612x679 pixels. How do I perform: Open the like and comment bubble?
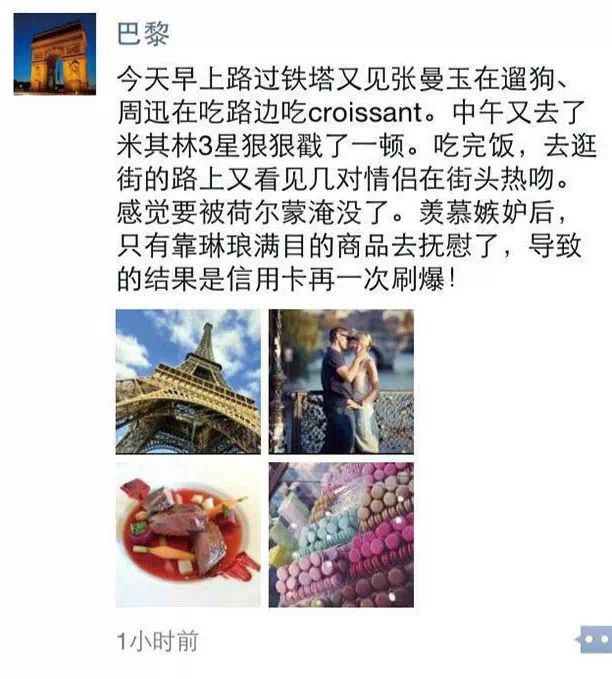(594, 640)
